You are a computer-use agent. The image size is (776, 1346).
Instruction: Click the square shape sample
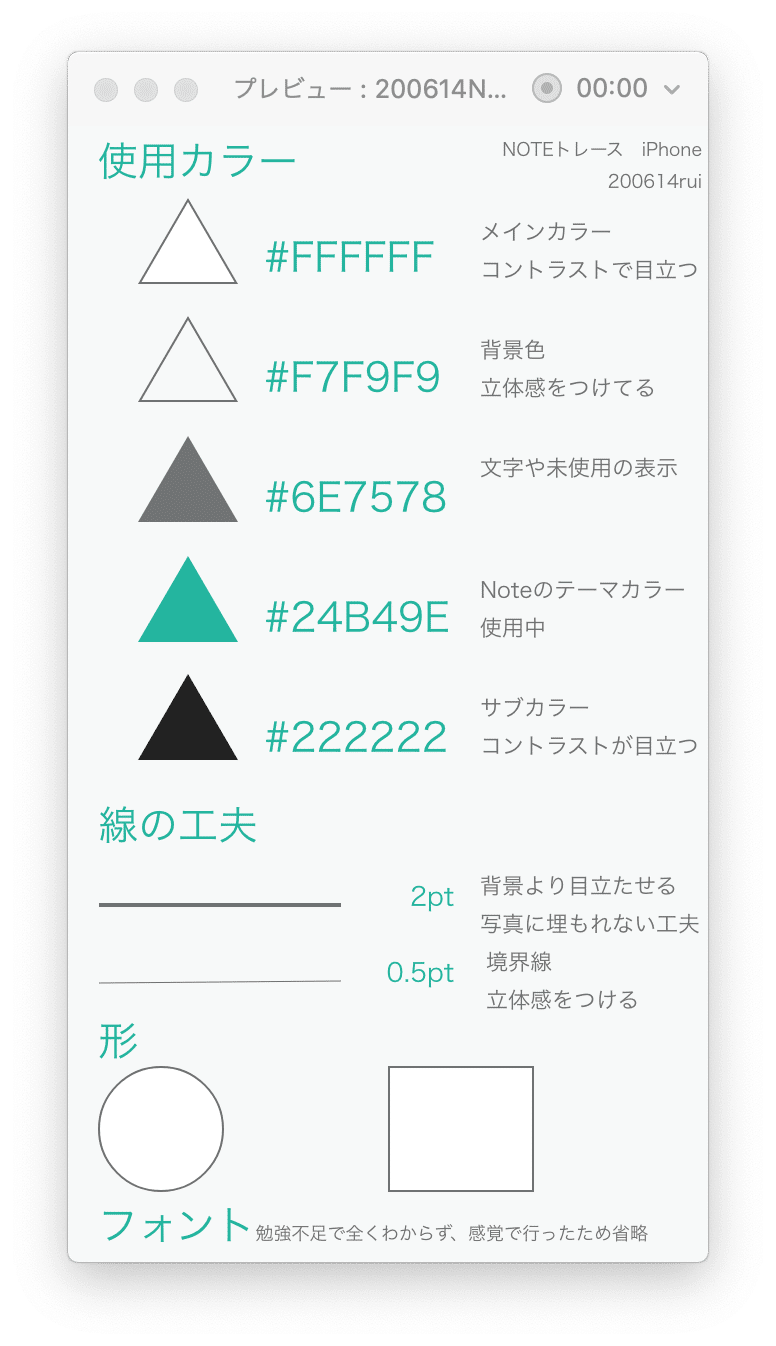coord(460,1128)
